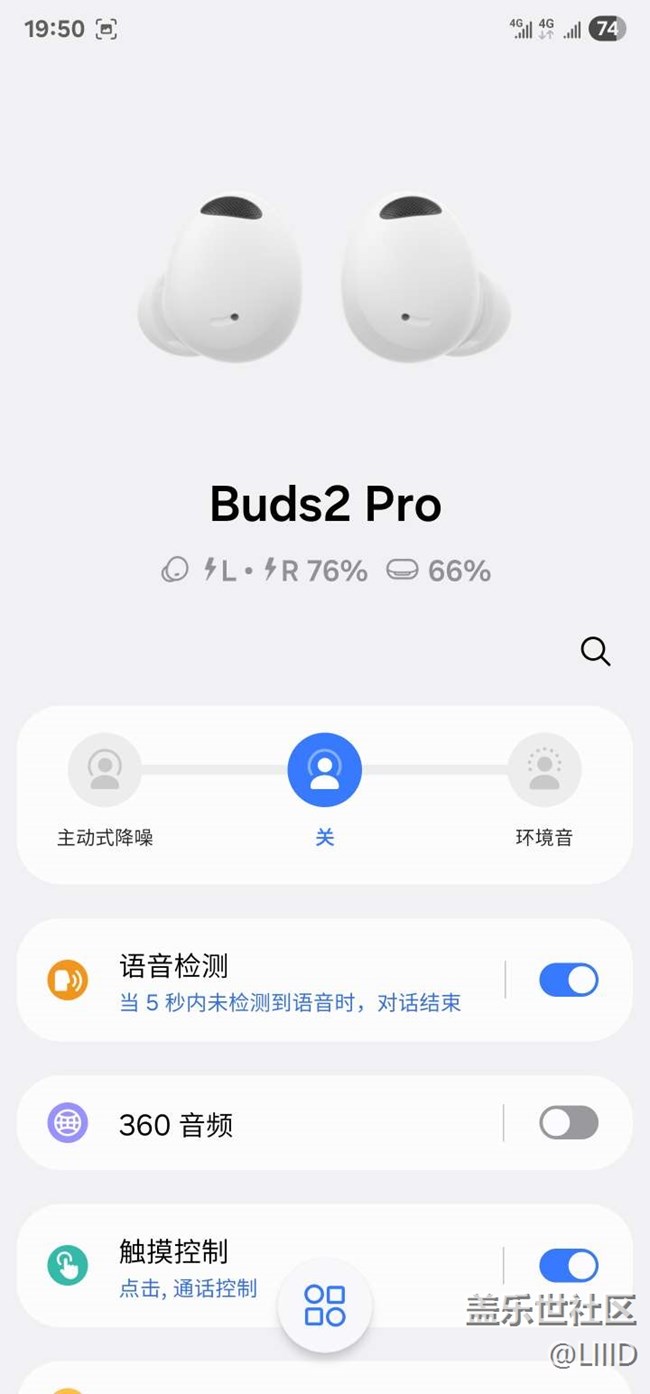Enable the 360 音频 switch
Viewport: 650px width, 1394px height.
(x=568, y=1123)
